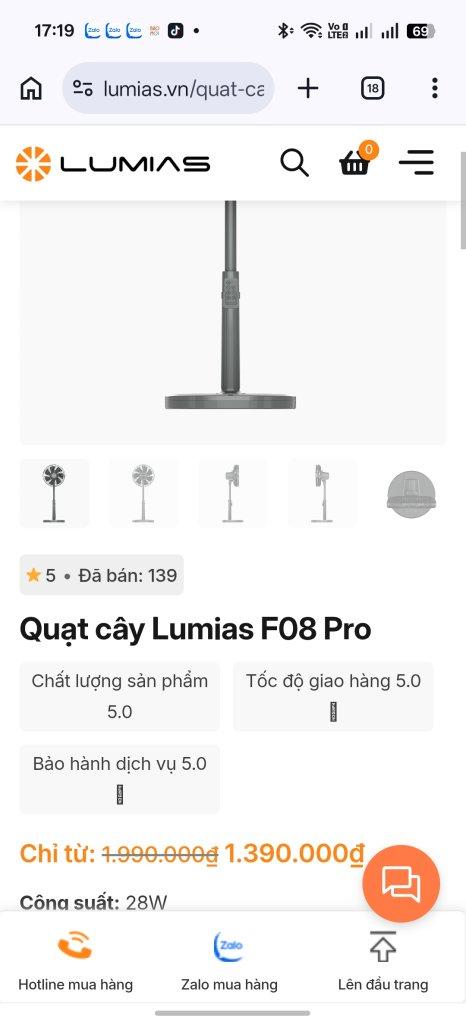Open the tab switcher showing 18 tabs
This screenshot has height=1024, width=466.
pos(372,88)
